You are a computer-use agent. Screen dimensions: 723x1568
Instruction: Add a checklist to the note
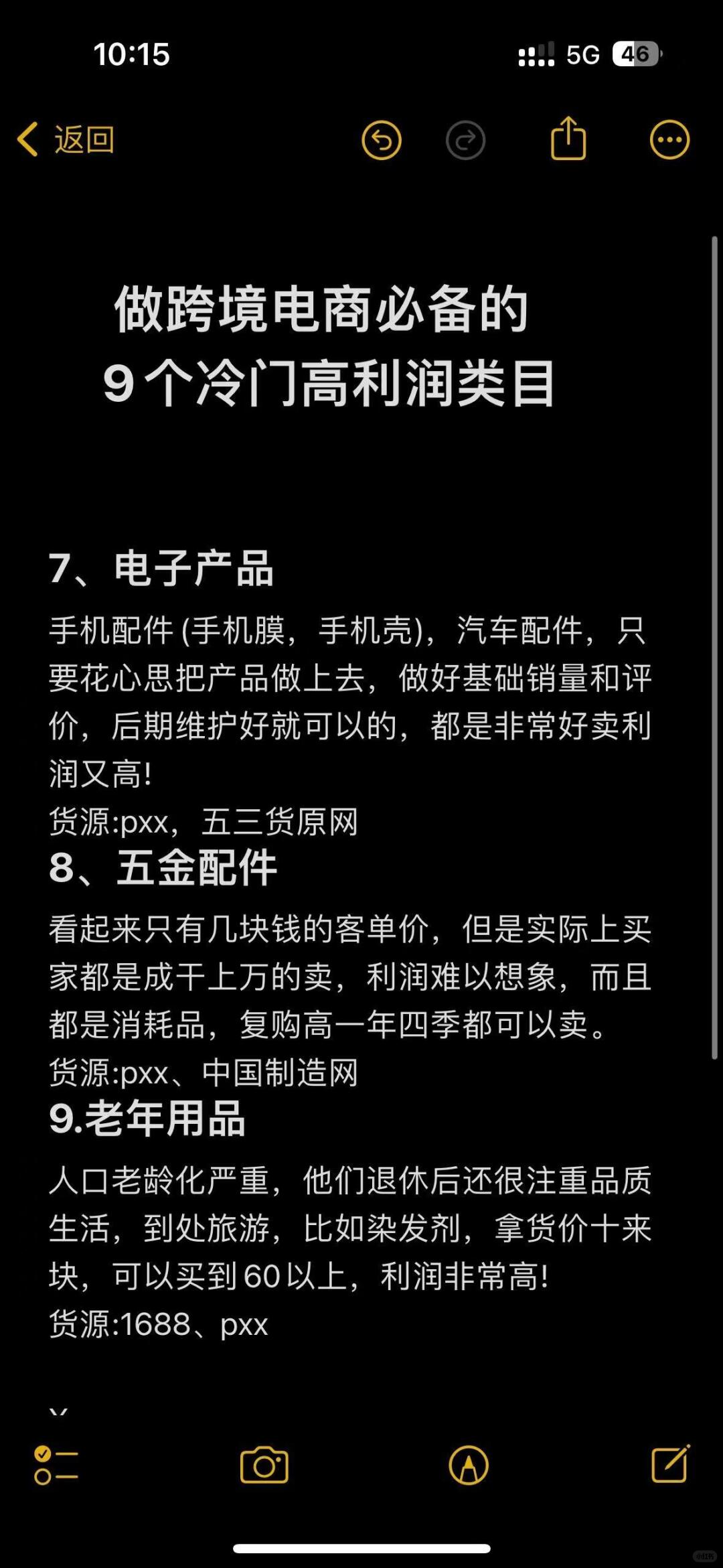pos(56,1465)
